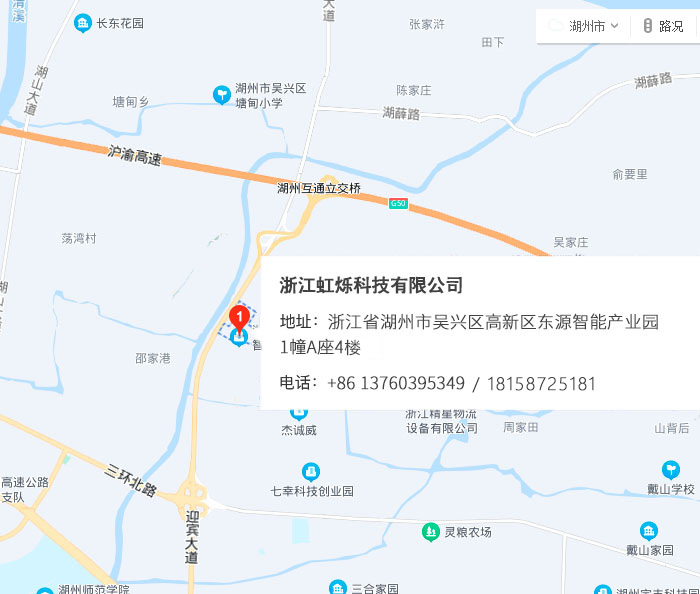The height and width of the screenshot is (594, 700).
Task: Select the 戴山家园 map marker
Action: (649, 530)
